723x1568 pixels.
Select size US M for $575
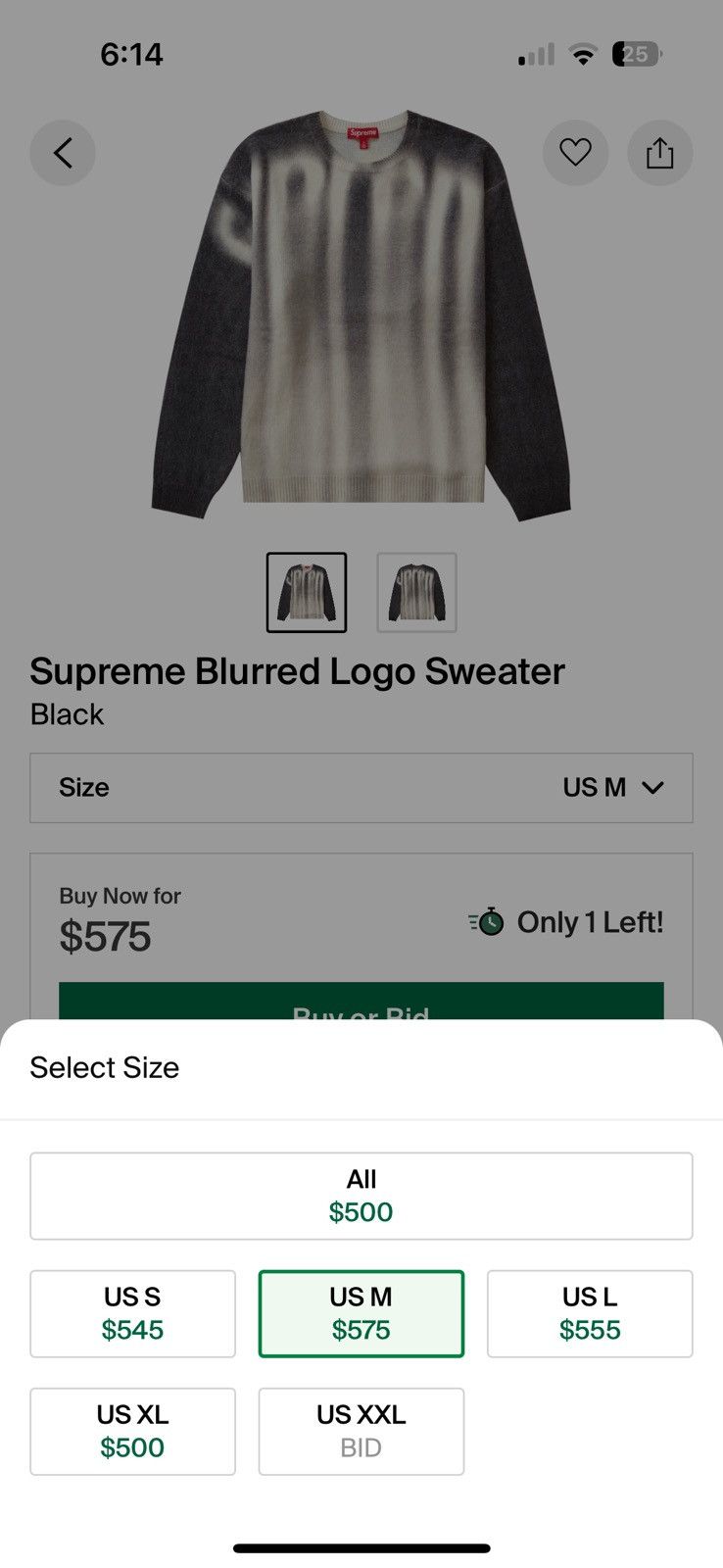coord(361,1313)
